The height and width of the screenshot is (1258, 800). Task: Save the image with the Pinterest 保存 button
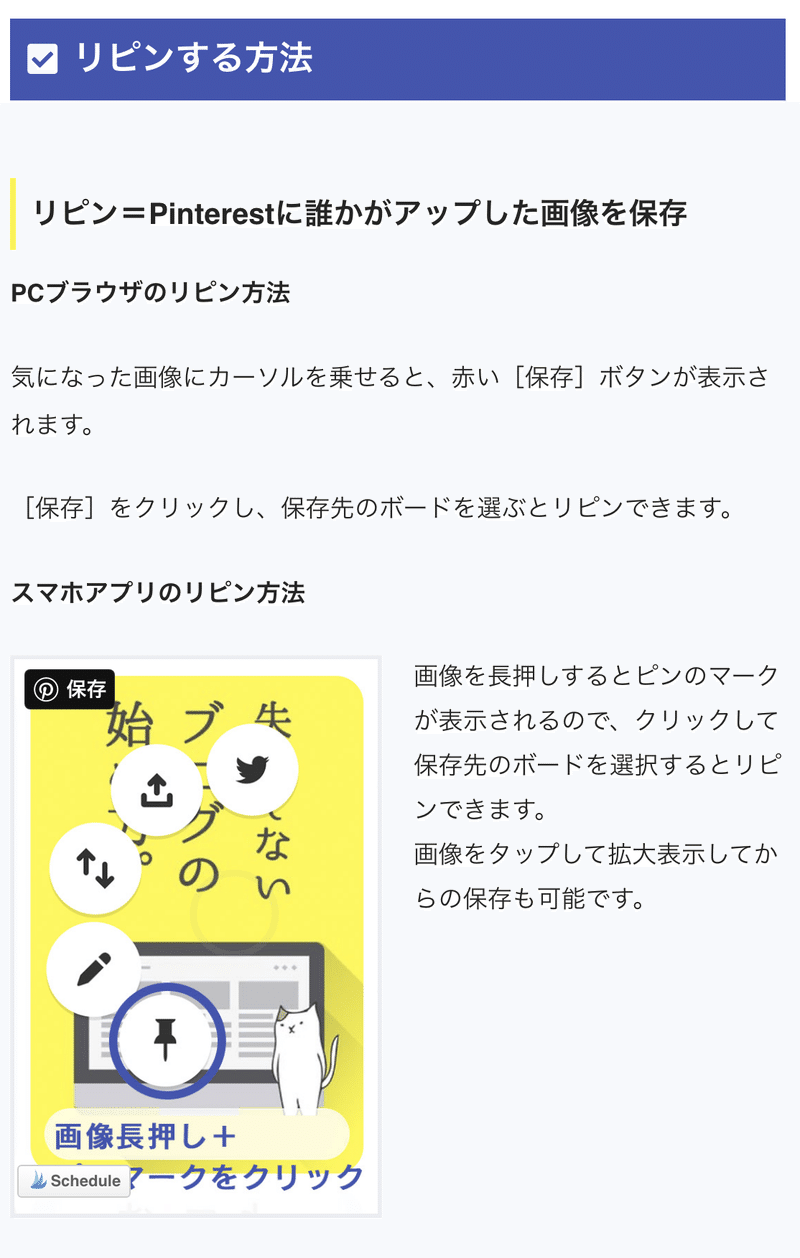click(70, 689)
